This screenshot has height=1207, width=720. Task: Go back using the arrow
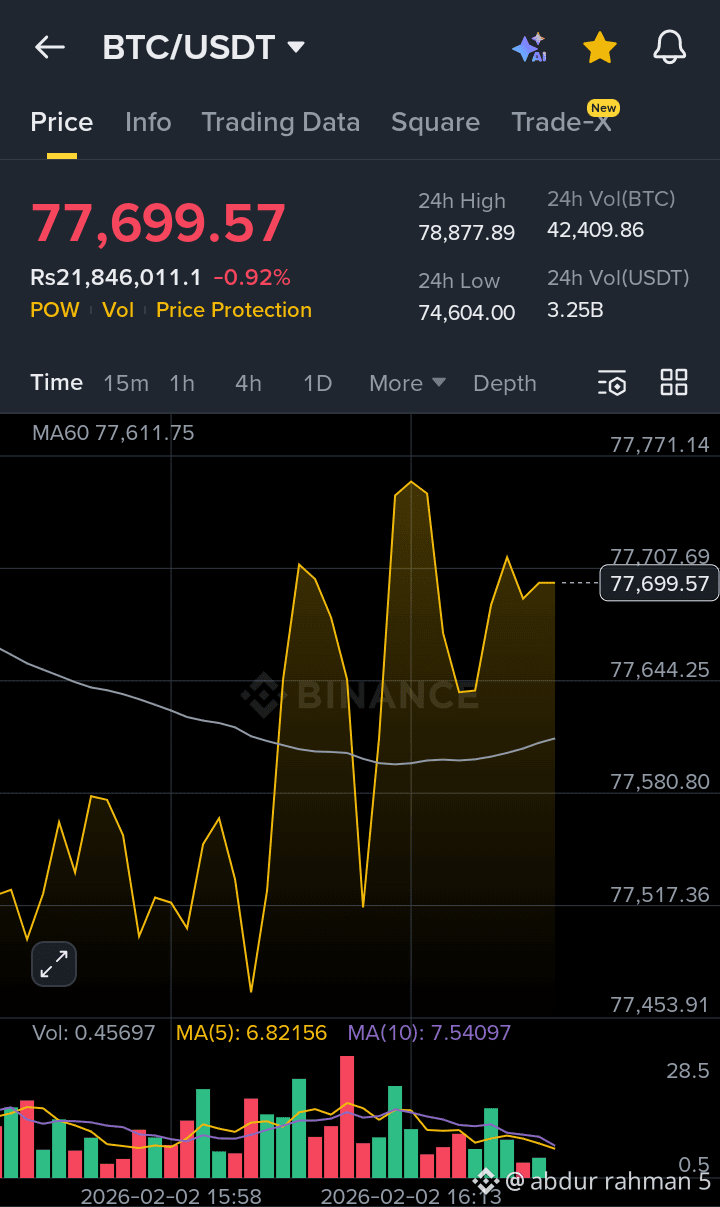49,47
